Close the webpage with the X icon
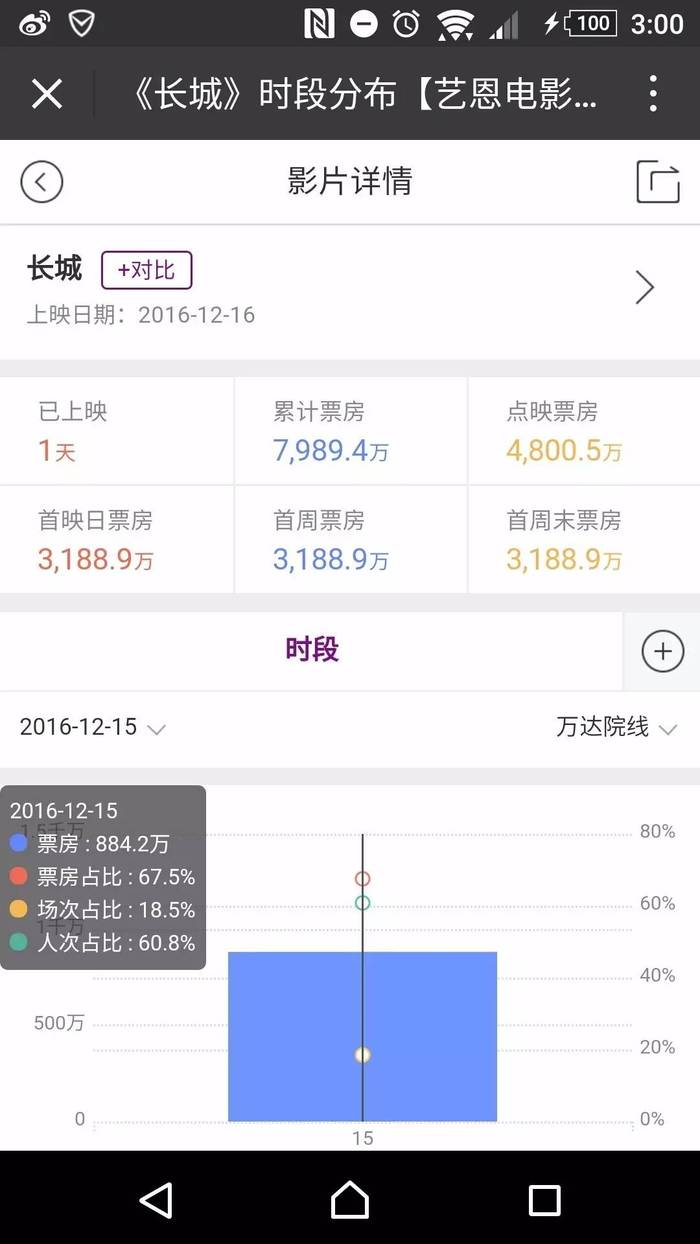Viewport: 700px width, 1244px height. (x=47, y=94)
